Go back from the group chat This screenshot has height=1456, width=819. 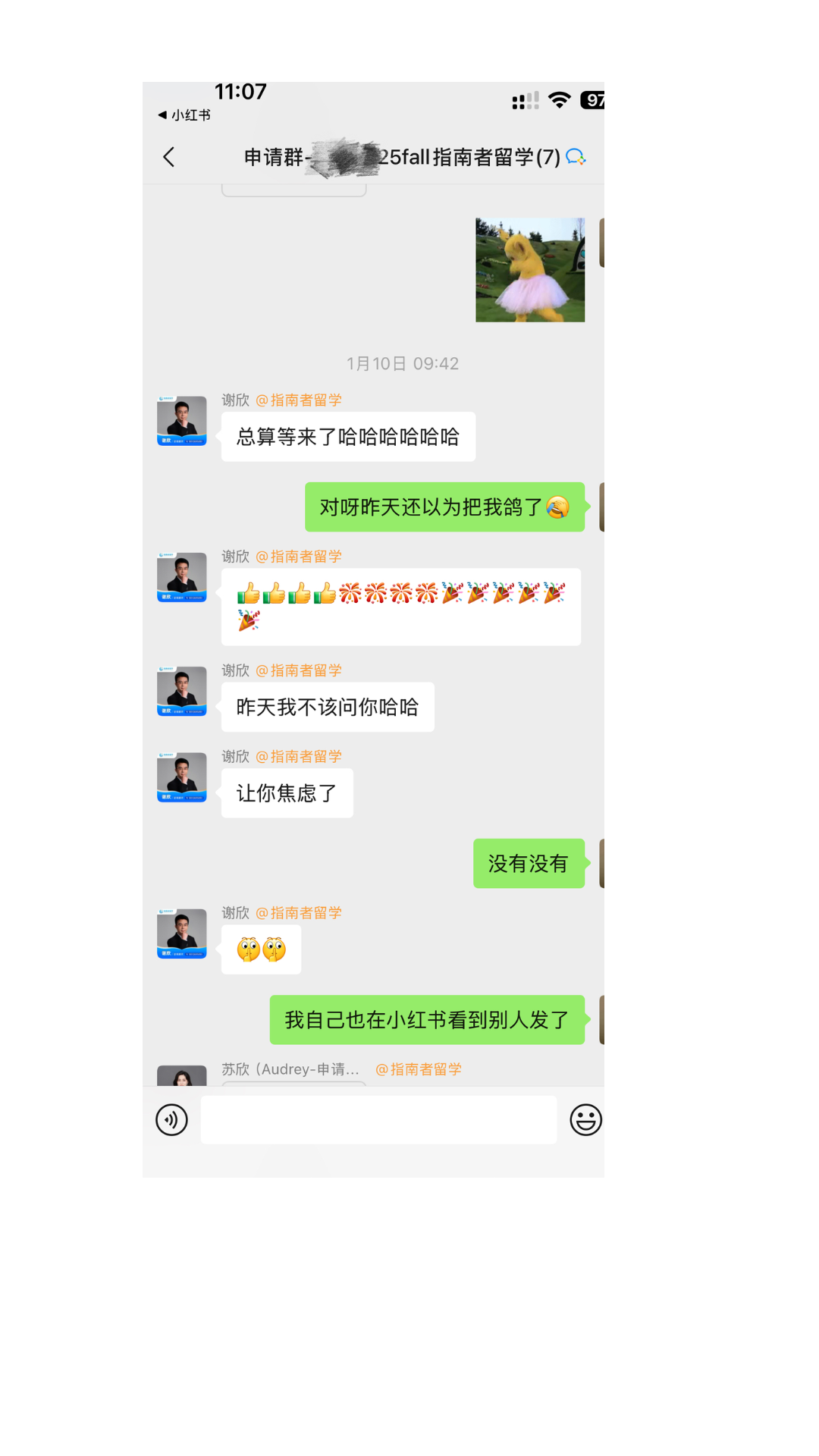click(x=169, y=157)
